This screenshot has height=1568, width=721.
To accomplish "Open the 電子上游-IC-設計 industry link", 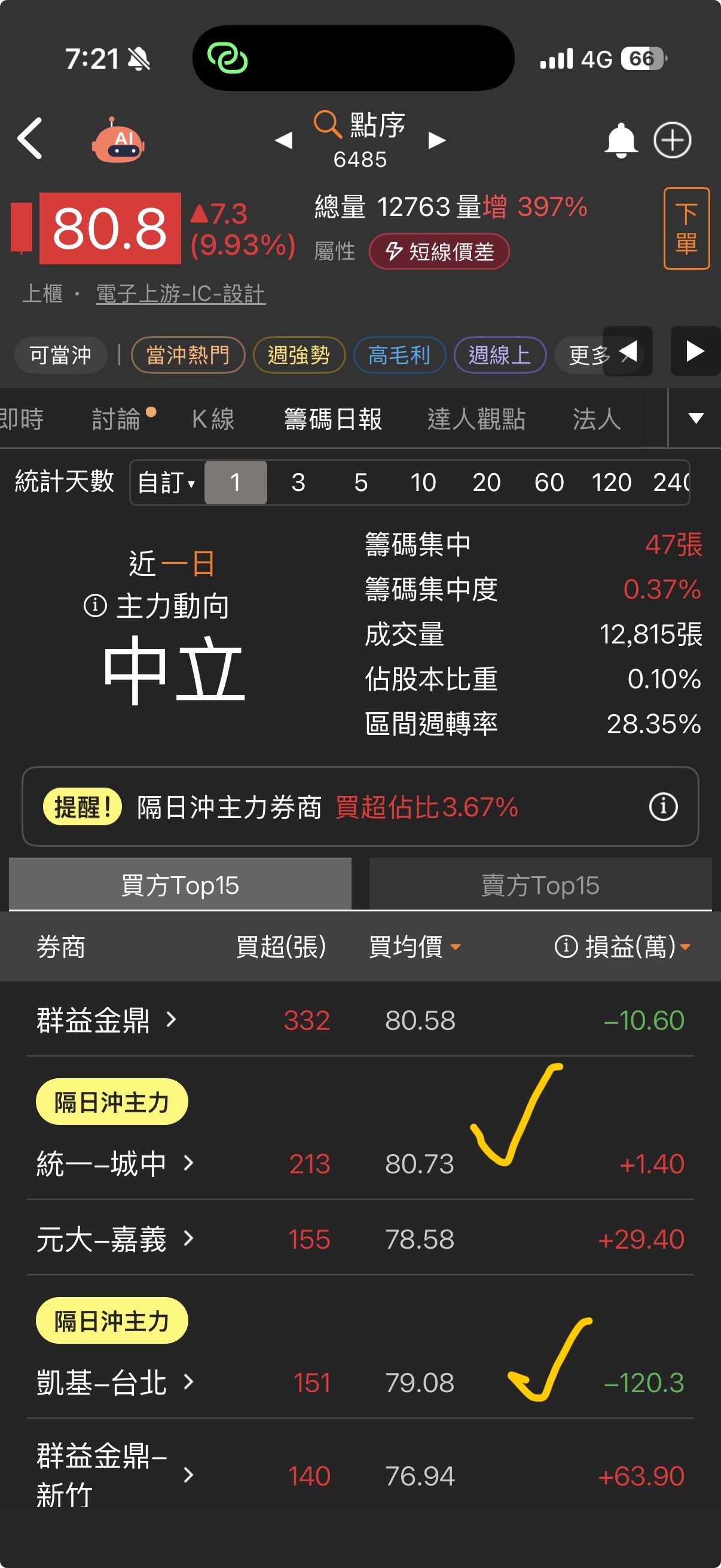I will tap(180, 294).
